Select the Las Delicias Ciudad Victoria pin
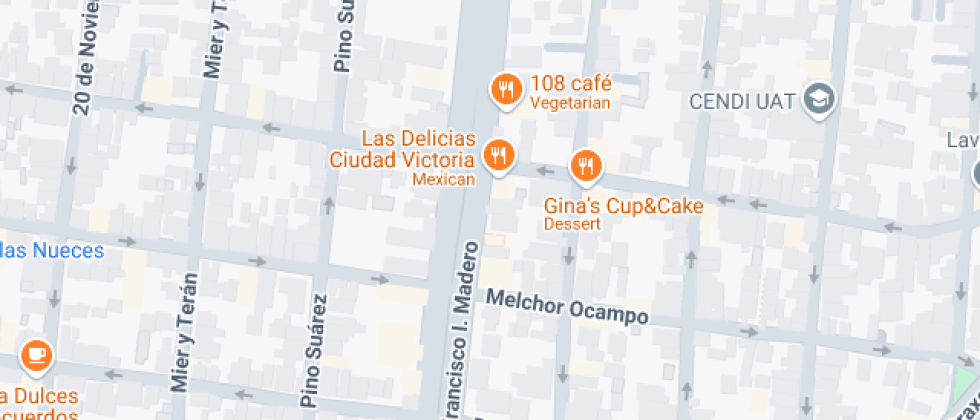This screenshot has width=980, height=420. click(x=498, y=155)
